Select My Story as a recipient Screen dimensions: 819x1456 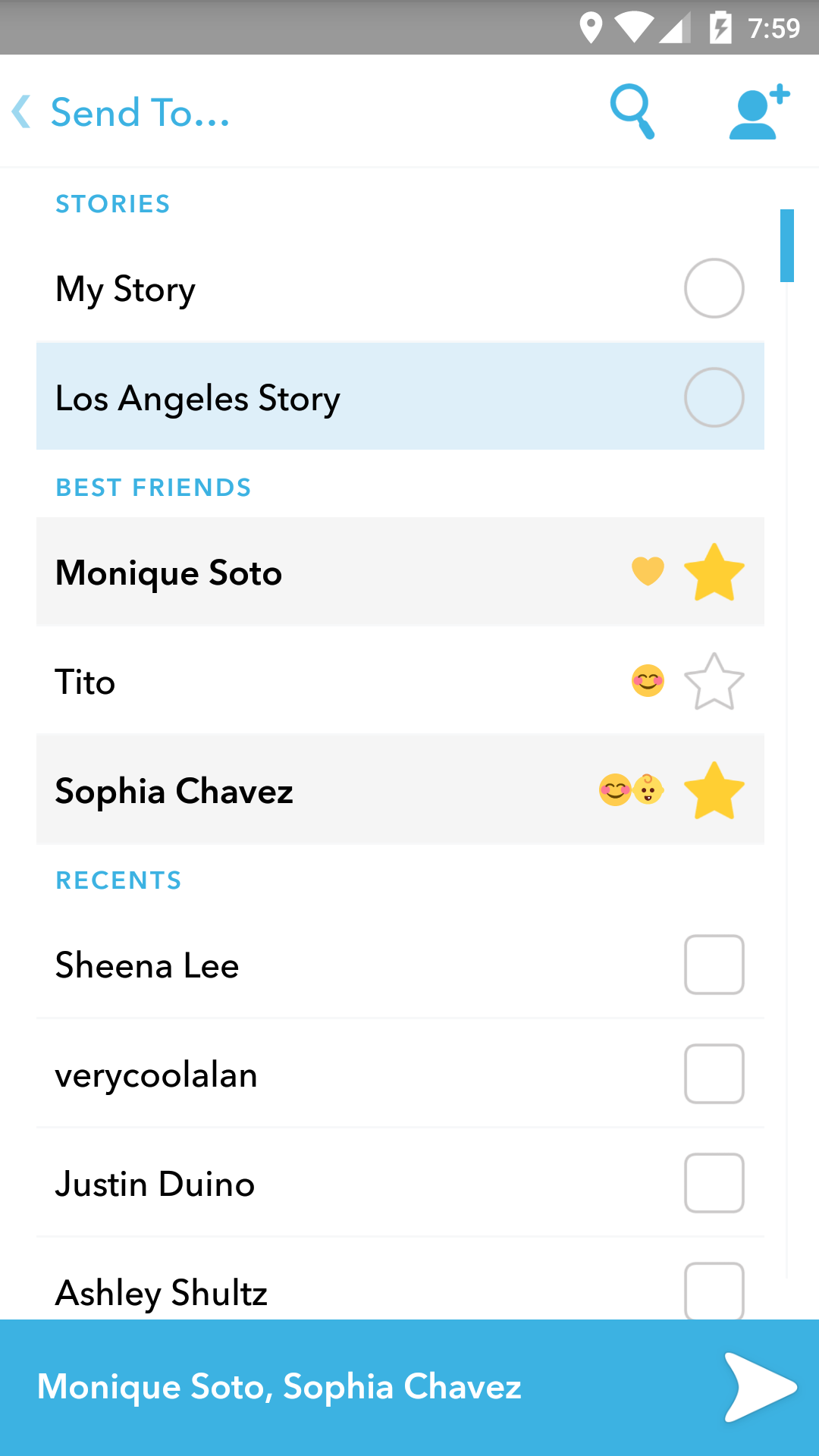tap(714, 287)
